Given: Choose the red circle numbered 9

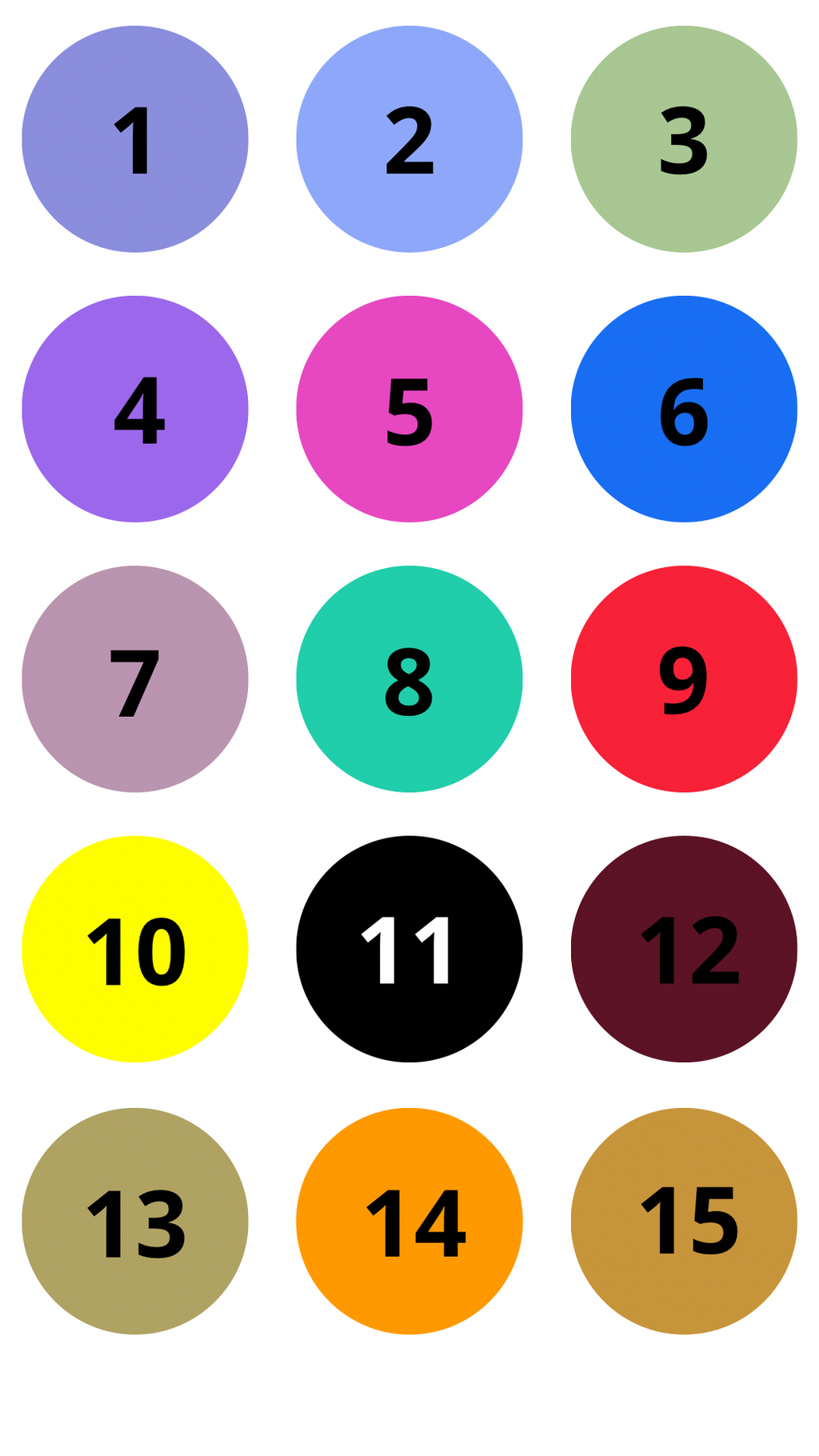Looking at the screenshot, I should pyautogui.click(x=684, y=679).
